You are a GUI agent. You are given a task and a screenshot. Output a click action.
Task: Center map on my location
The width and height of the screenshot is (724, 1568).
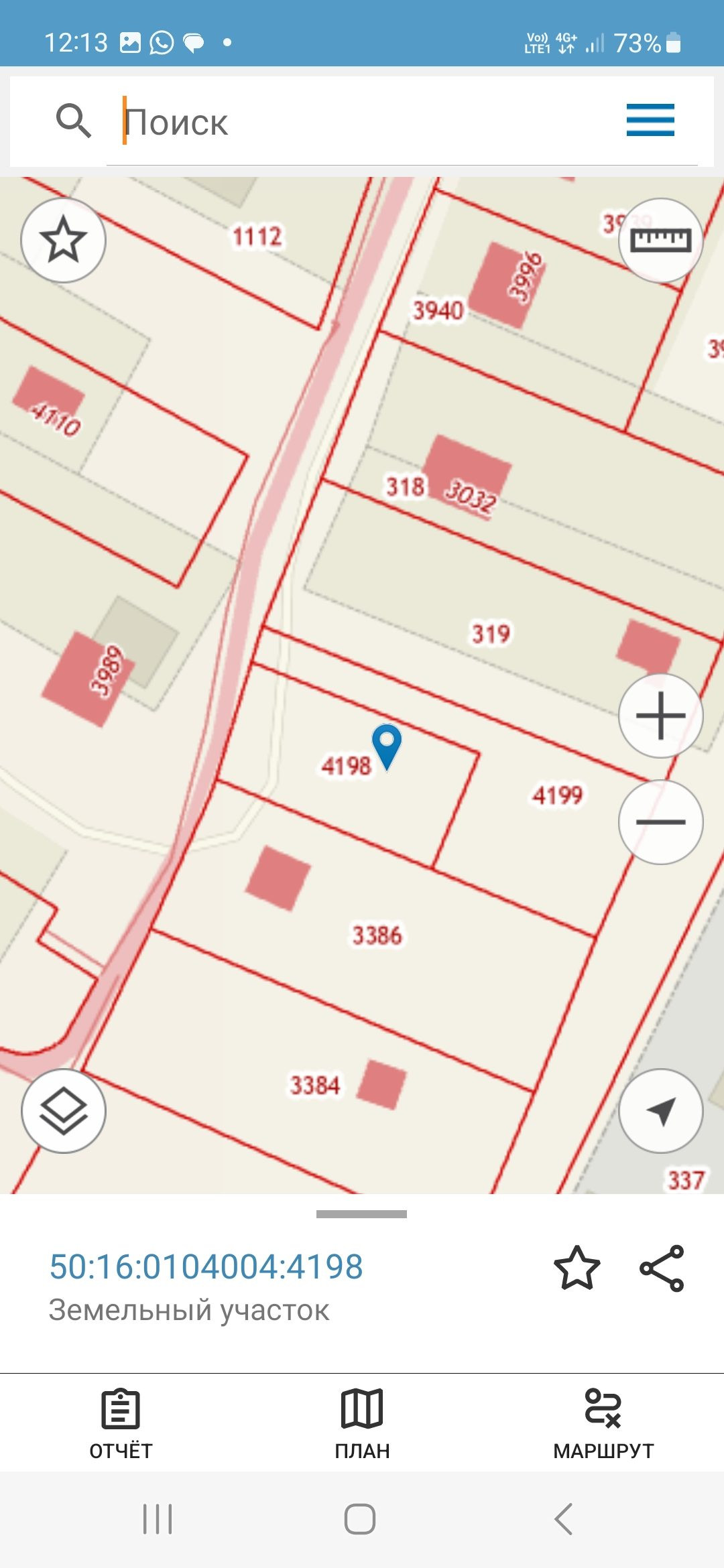[x=660, y=1111]
